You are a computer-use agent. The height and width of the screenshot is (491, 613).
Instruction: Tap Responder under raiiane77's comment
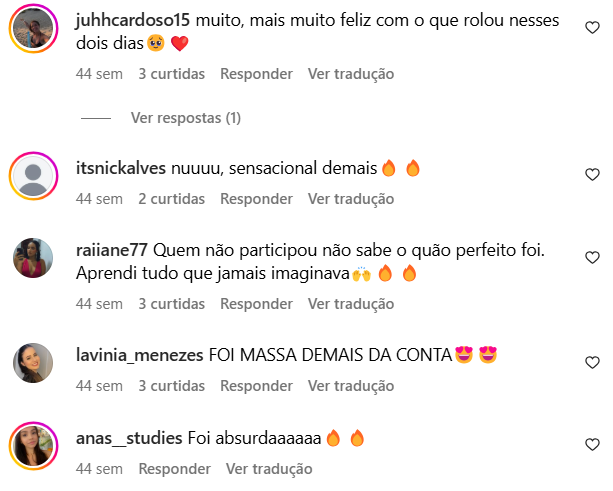point(256,303)
